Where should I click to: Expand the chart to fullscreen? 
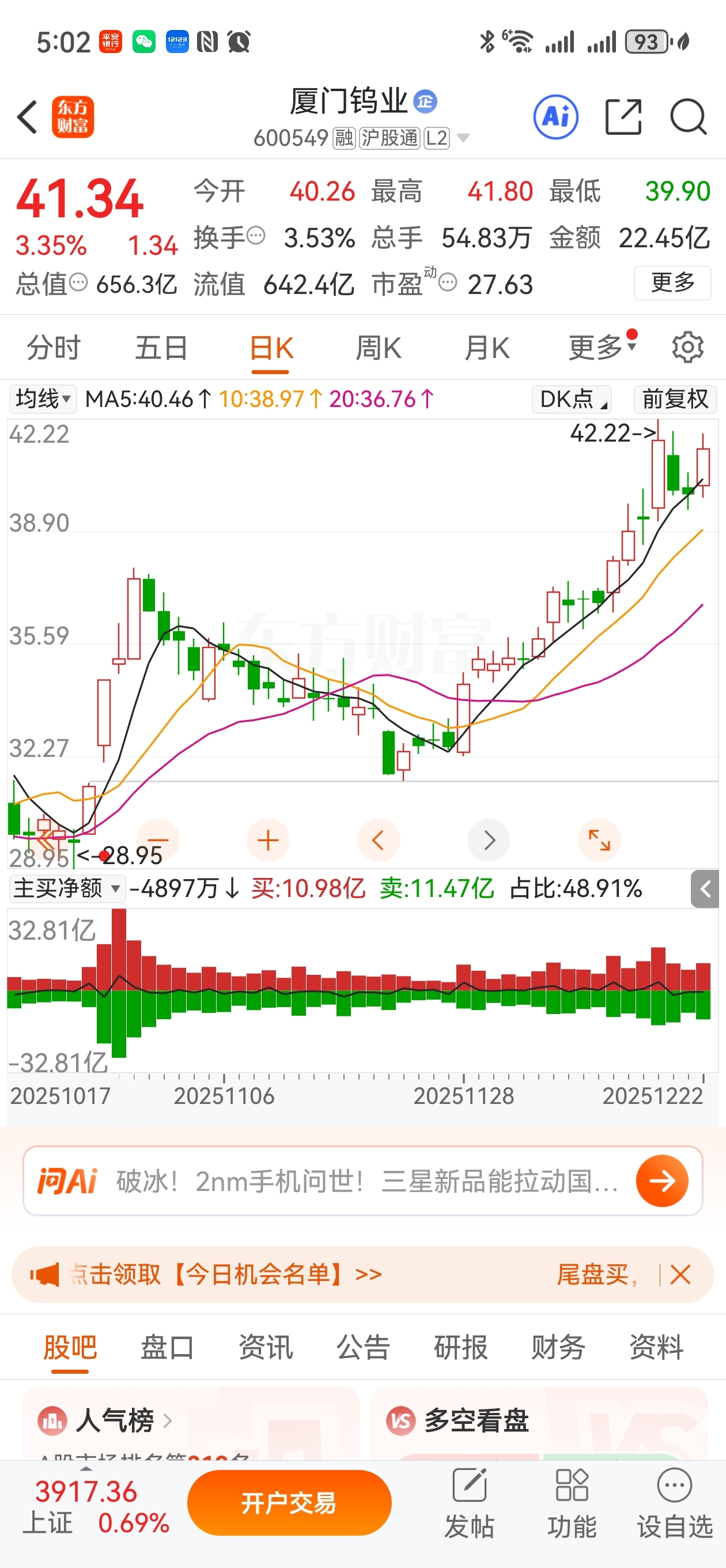(x=599, y=840)
